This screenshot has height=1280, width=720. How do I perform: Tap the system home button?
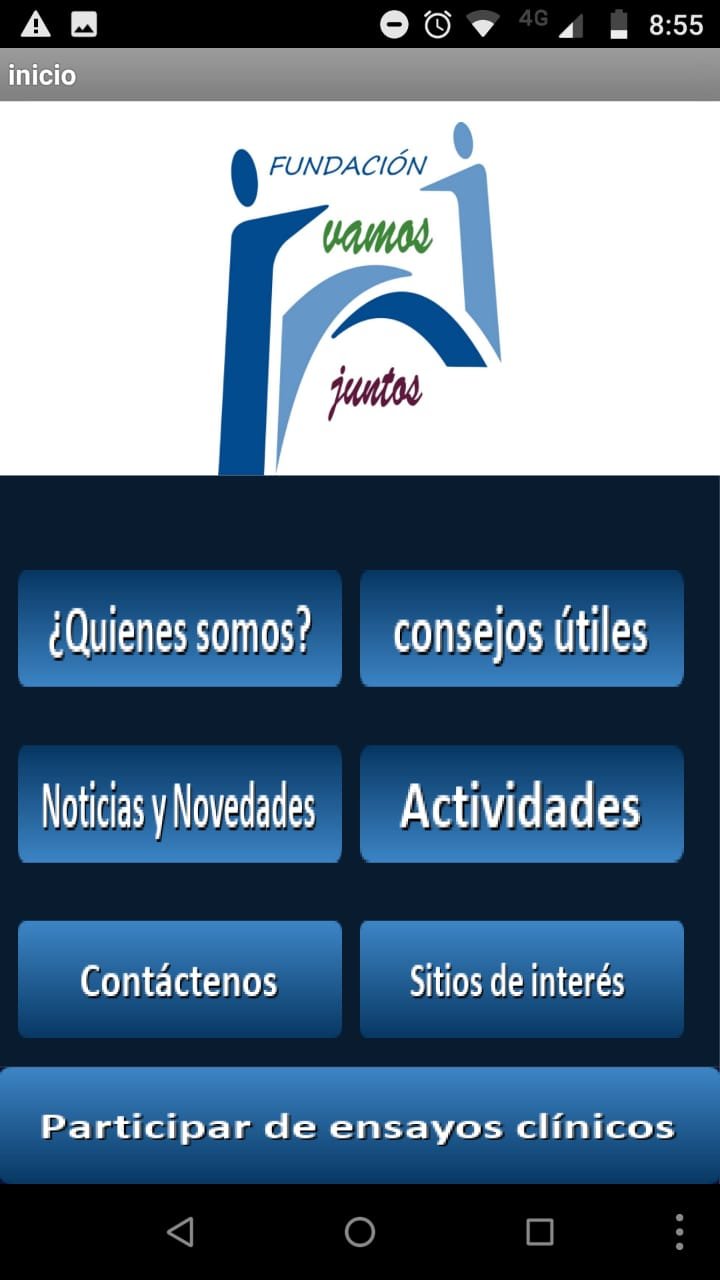point(360,1232)
